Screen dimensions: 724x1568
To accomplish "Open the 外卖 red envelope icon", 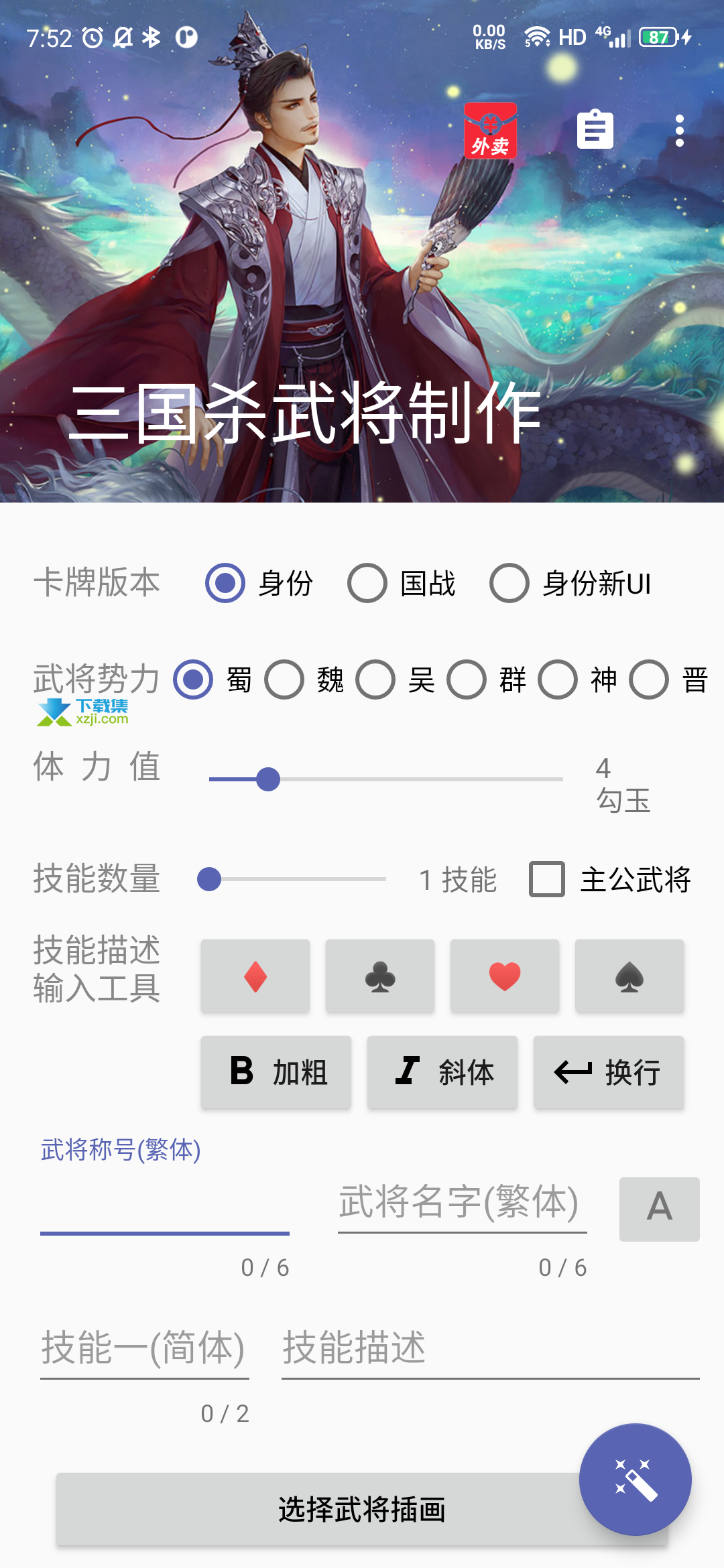I will (491, 131).
